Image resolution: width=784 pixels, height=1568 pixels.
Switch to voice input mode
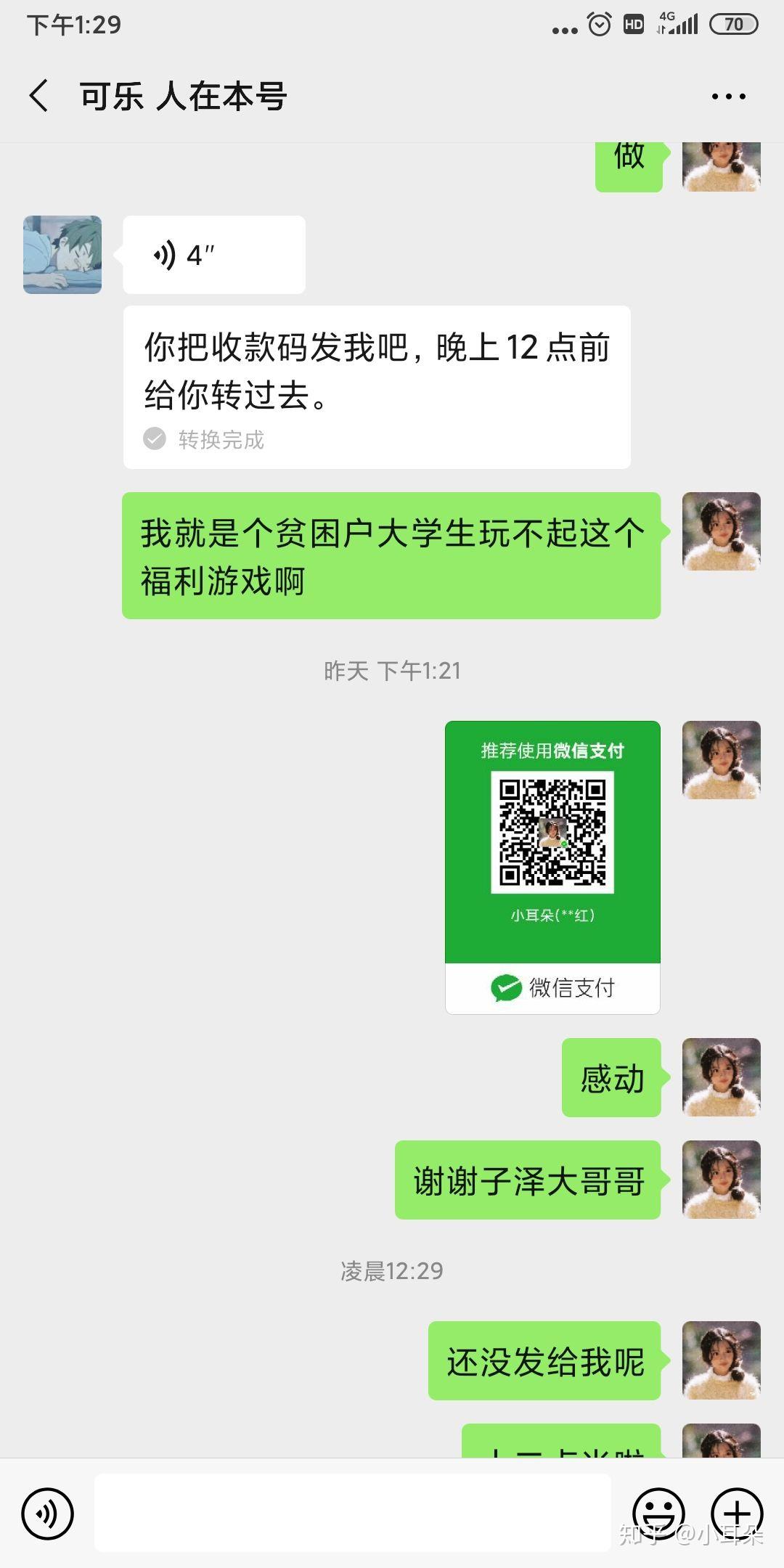point(48,1514)
